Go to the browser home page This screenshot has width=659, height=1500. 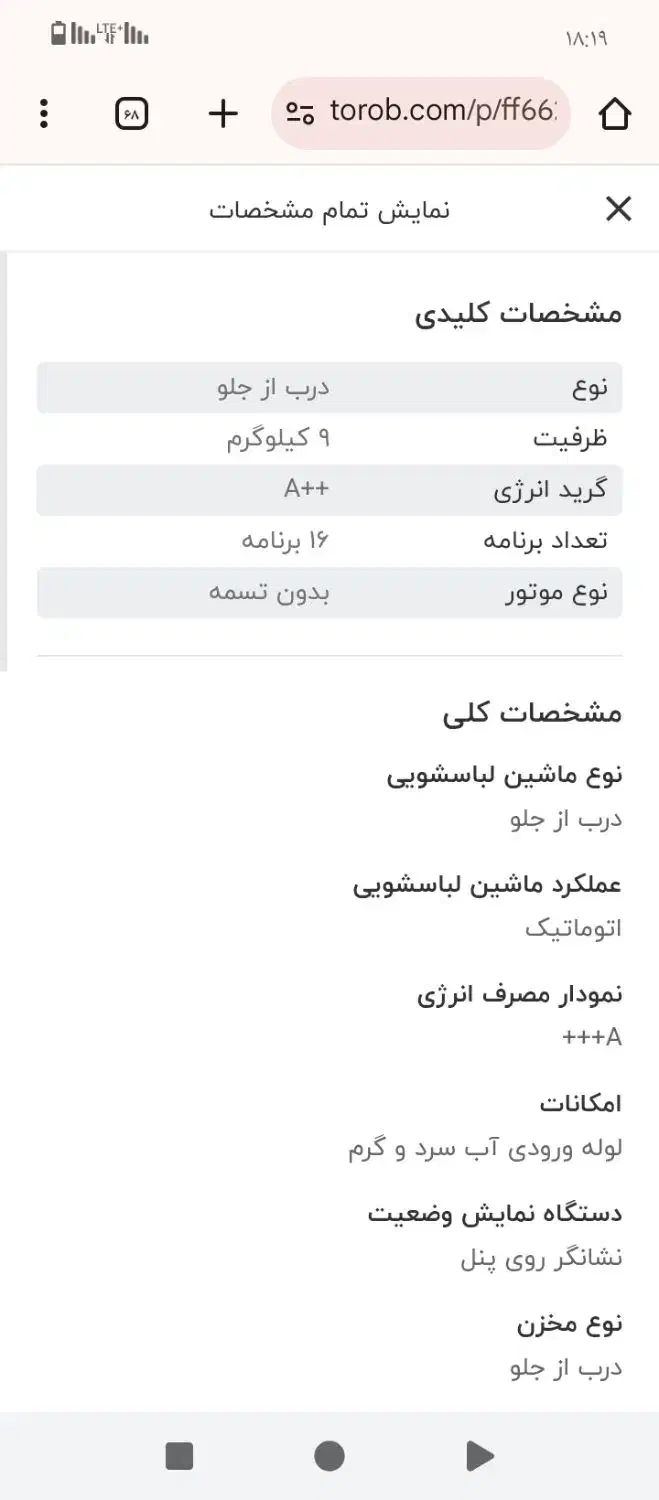click(x=614, y=114)
